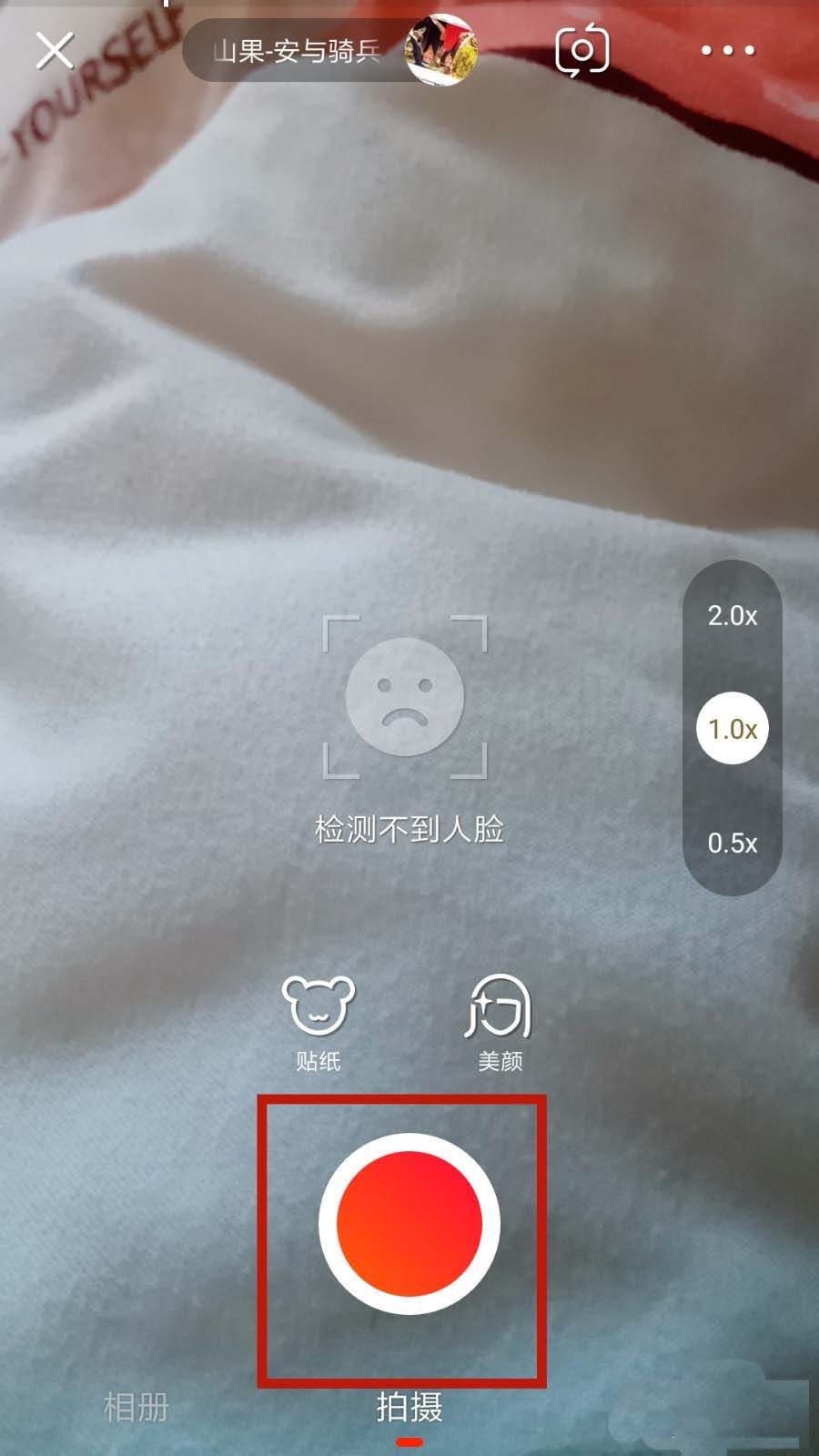Start recording with the red shutter button
The image size is (819, 1456).
point(409,1224)
